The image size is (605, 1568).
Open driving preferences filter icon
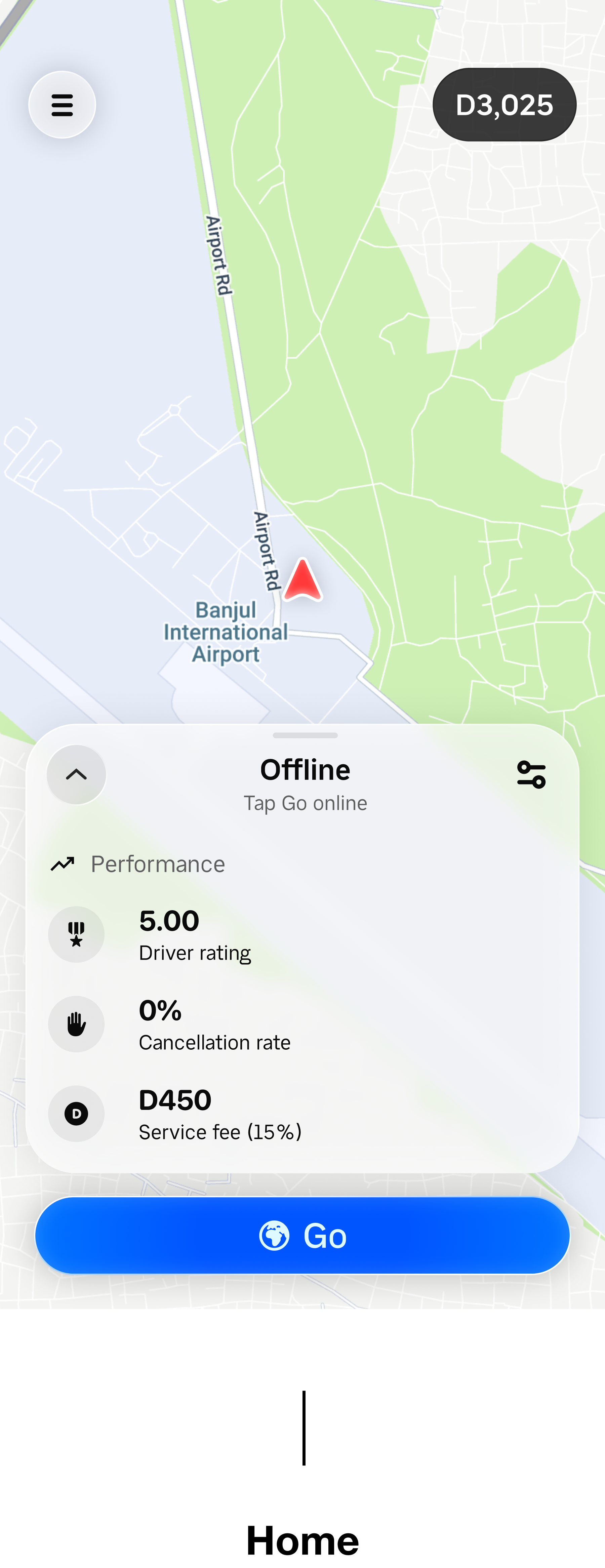point(531,774)
